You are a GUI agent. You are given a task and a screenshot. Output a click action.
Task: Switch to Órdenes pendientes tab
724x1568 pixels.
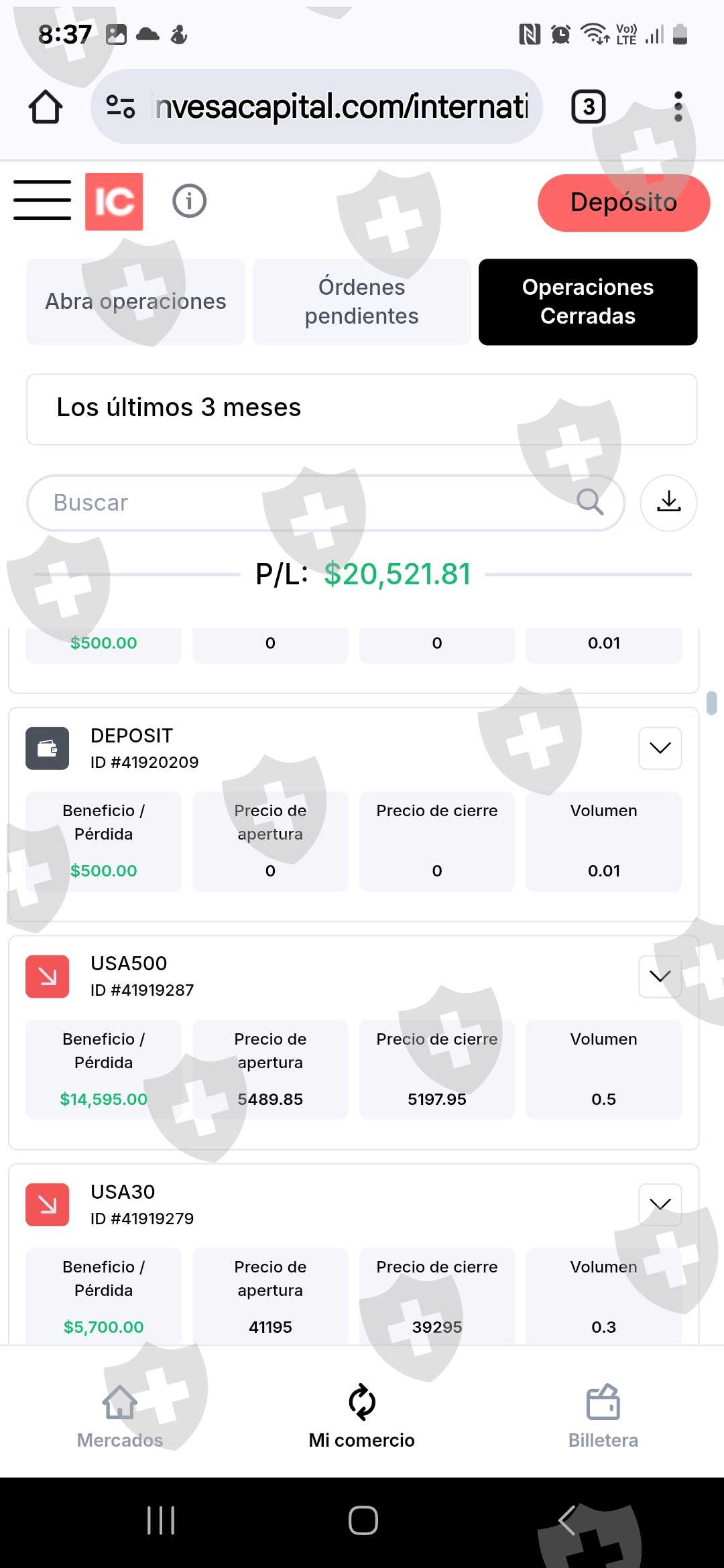361,302
